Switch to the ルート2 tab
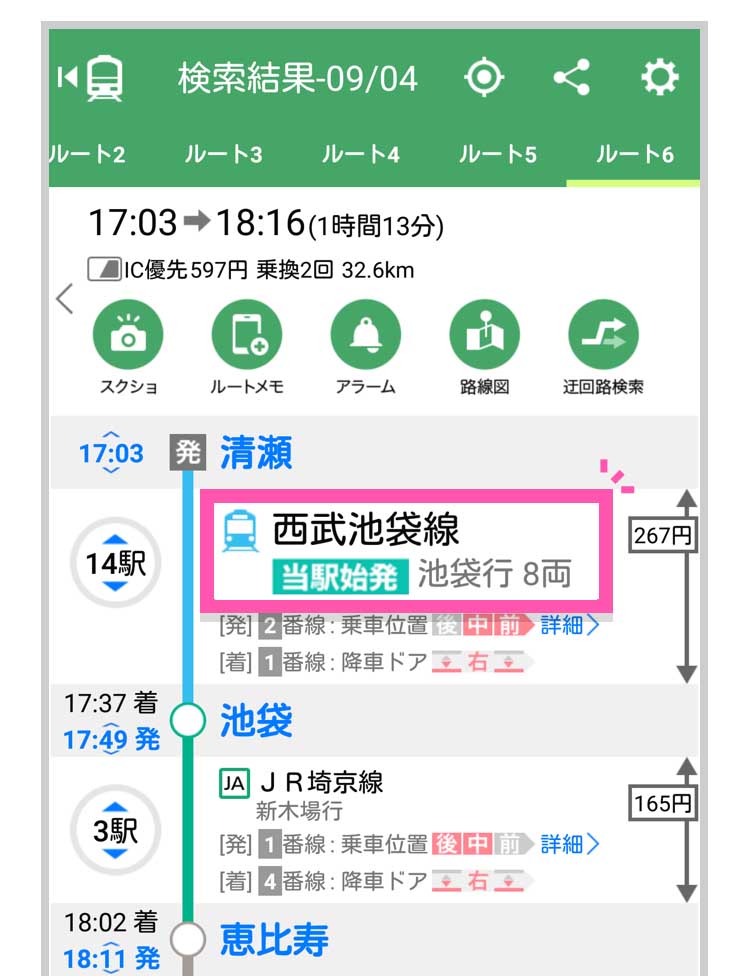The width and height of the screenshot is (749, 976). (88, 154)
